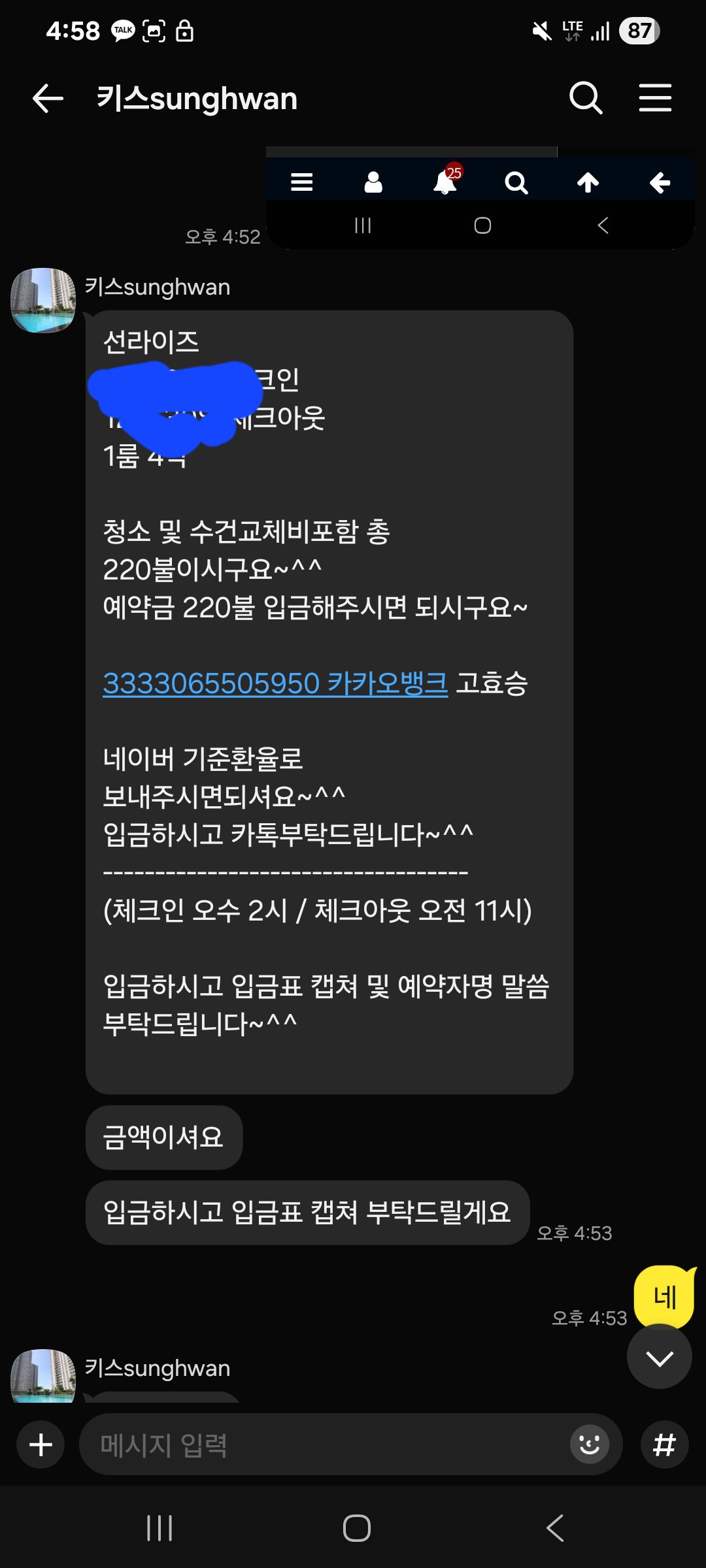Open the emoticon picker
706x1568 pixels.
(x=590, y=1445)
